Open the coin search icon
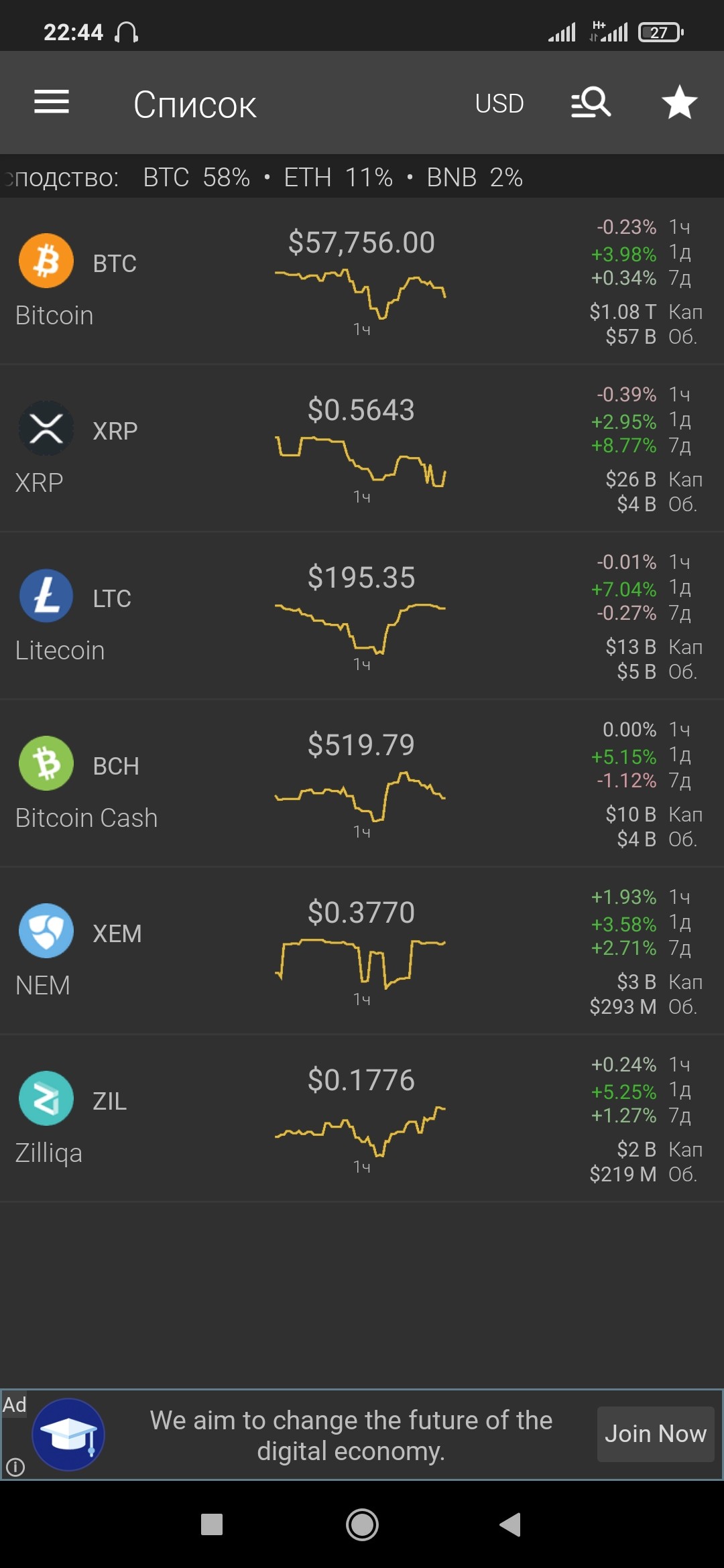724x1568 pixels. pyautogui.click(x=591, y=103)
